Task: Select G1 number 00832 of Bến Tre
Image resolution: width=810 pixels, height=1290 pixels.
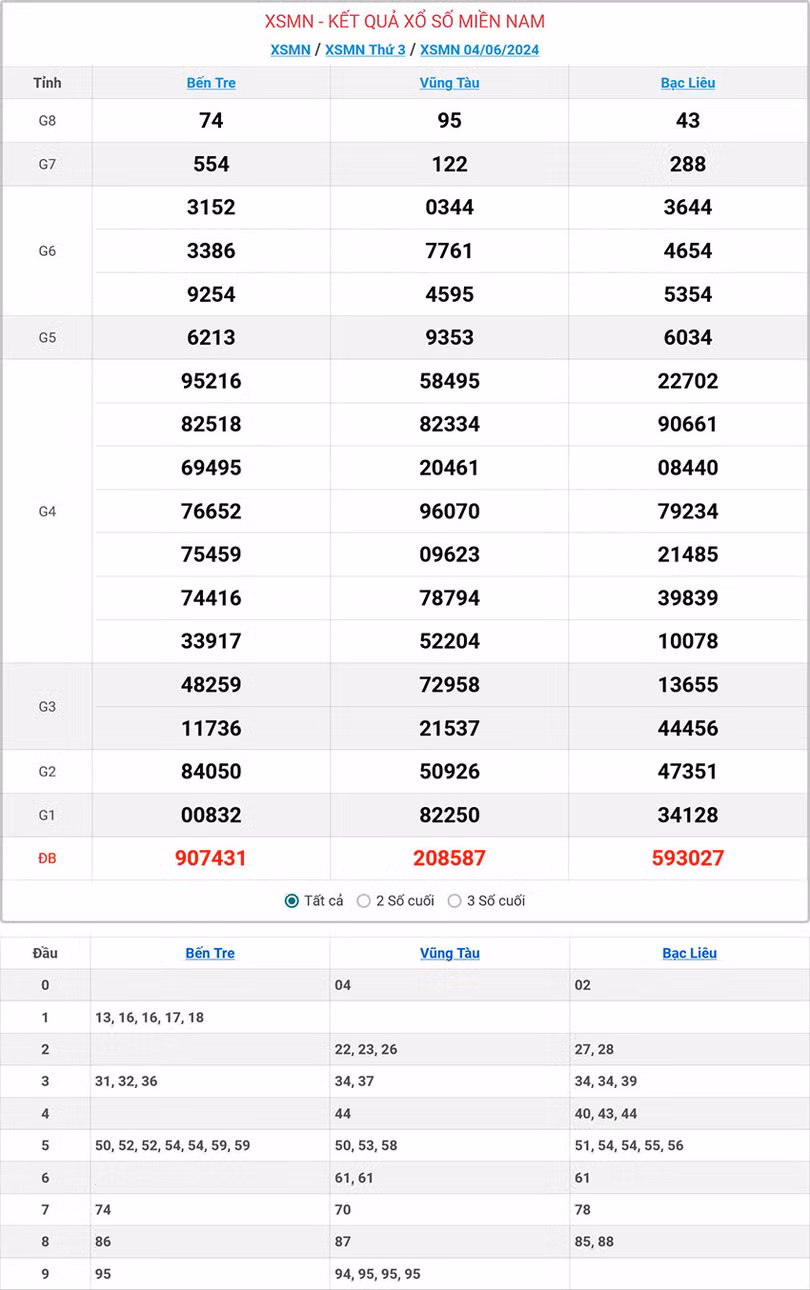Action: point(210,815)
